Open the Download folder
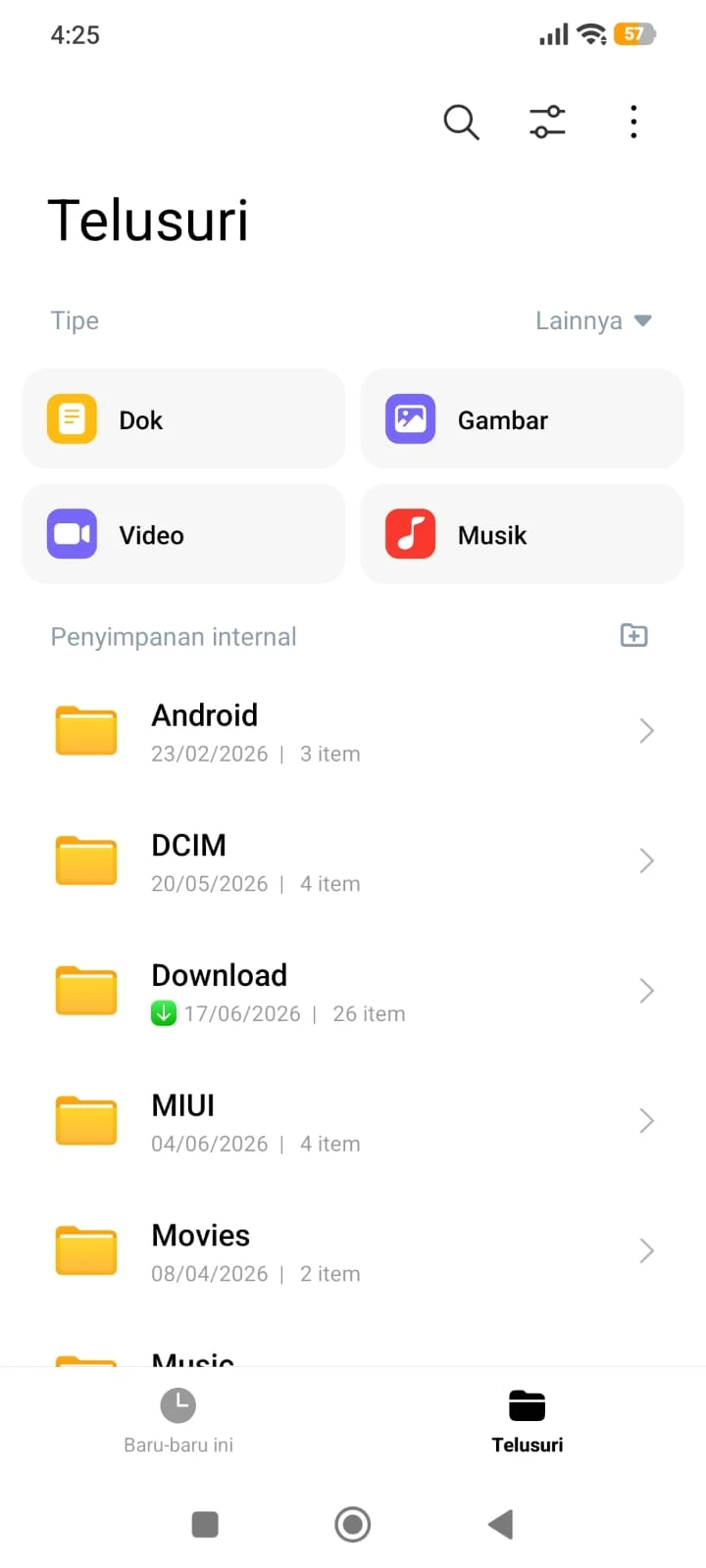Image resolution: width=706 pixels, height=1568 pixels. (353, 992)
